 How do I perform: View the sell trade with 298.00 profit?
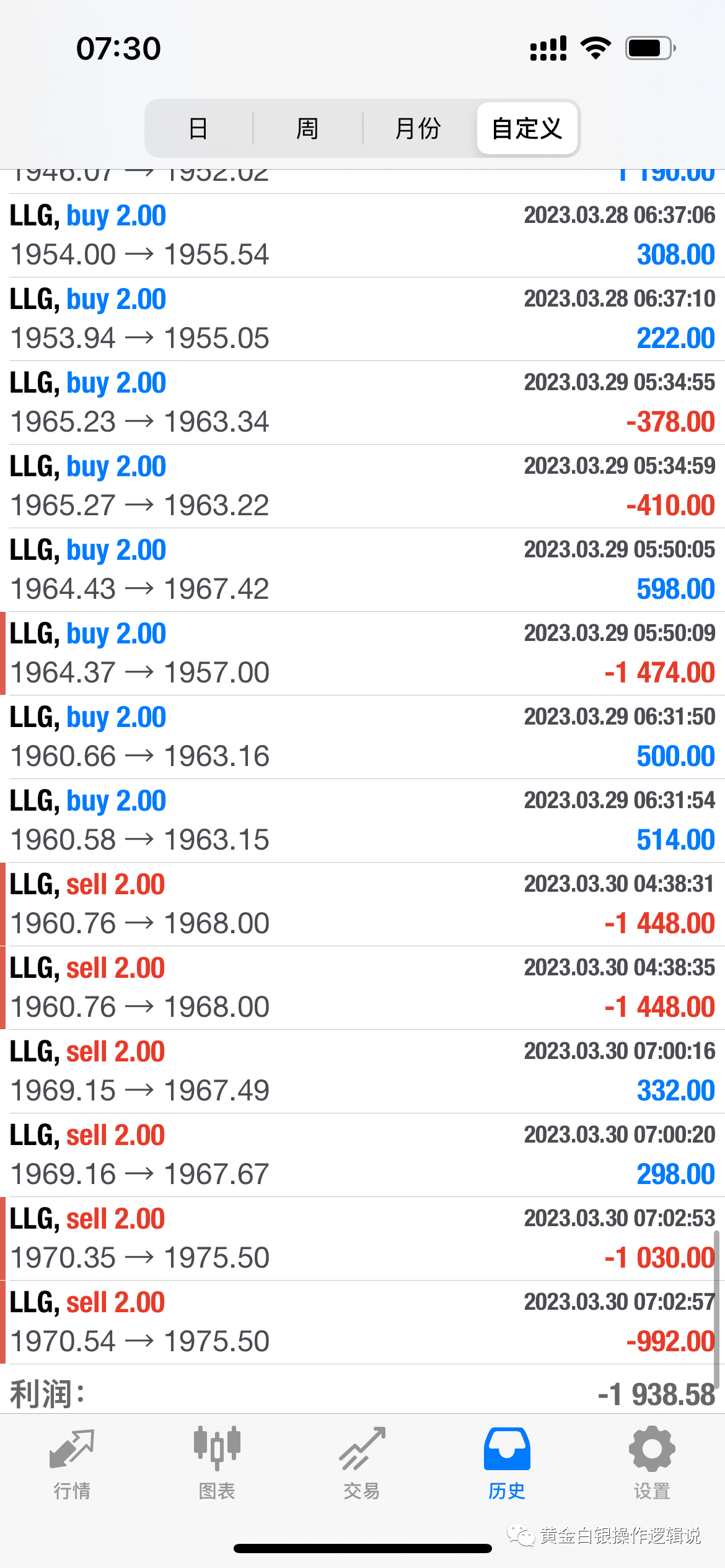tap(362, 1155)
